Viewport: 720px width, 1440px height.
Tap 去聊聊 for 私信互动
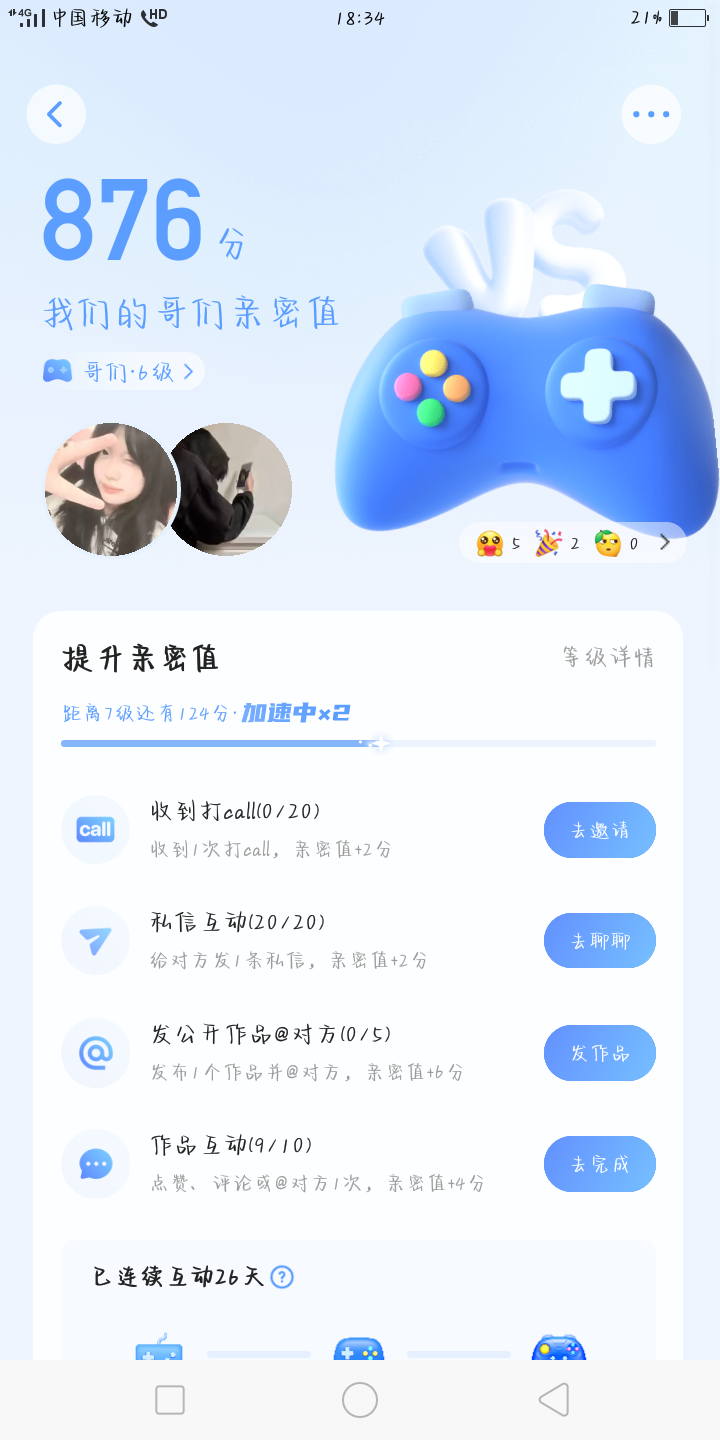600,941
